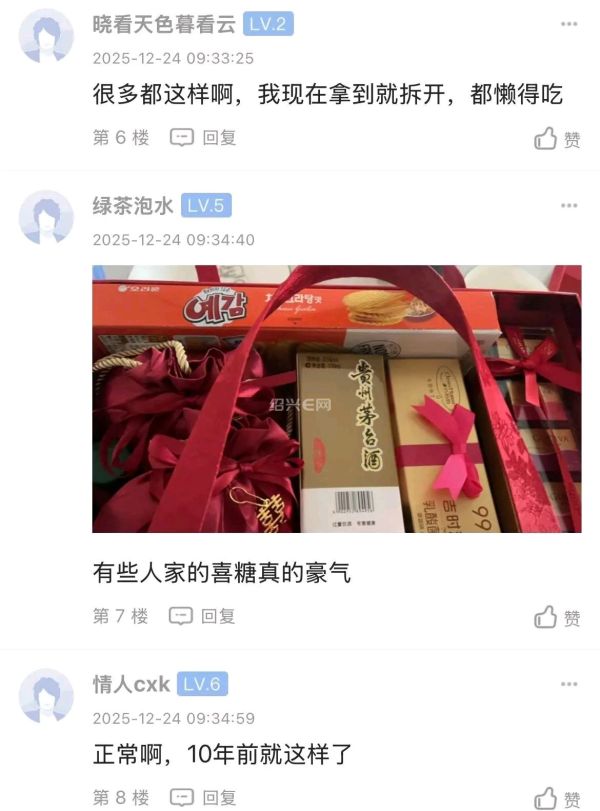The width and height of the screenshot is (600, 811).
Task: Like the 6th floor comment
Action: pyautogui.click(x=557, y=139)
